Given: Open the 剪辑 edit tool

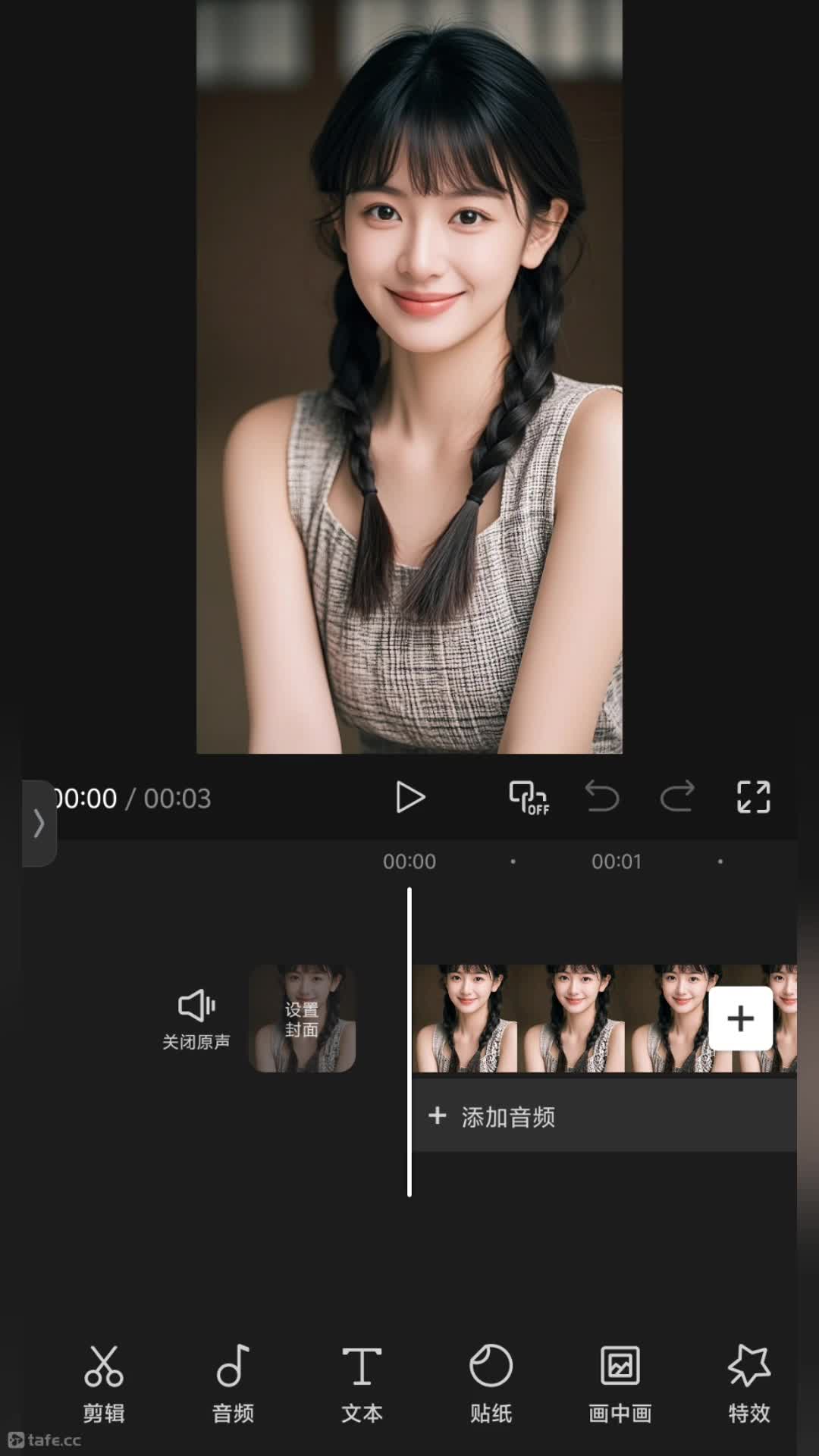Looking at the screenshot, I should point(104,1385).
